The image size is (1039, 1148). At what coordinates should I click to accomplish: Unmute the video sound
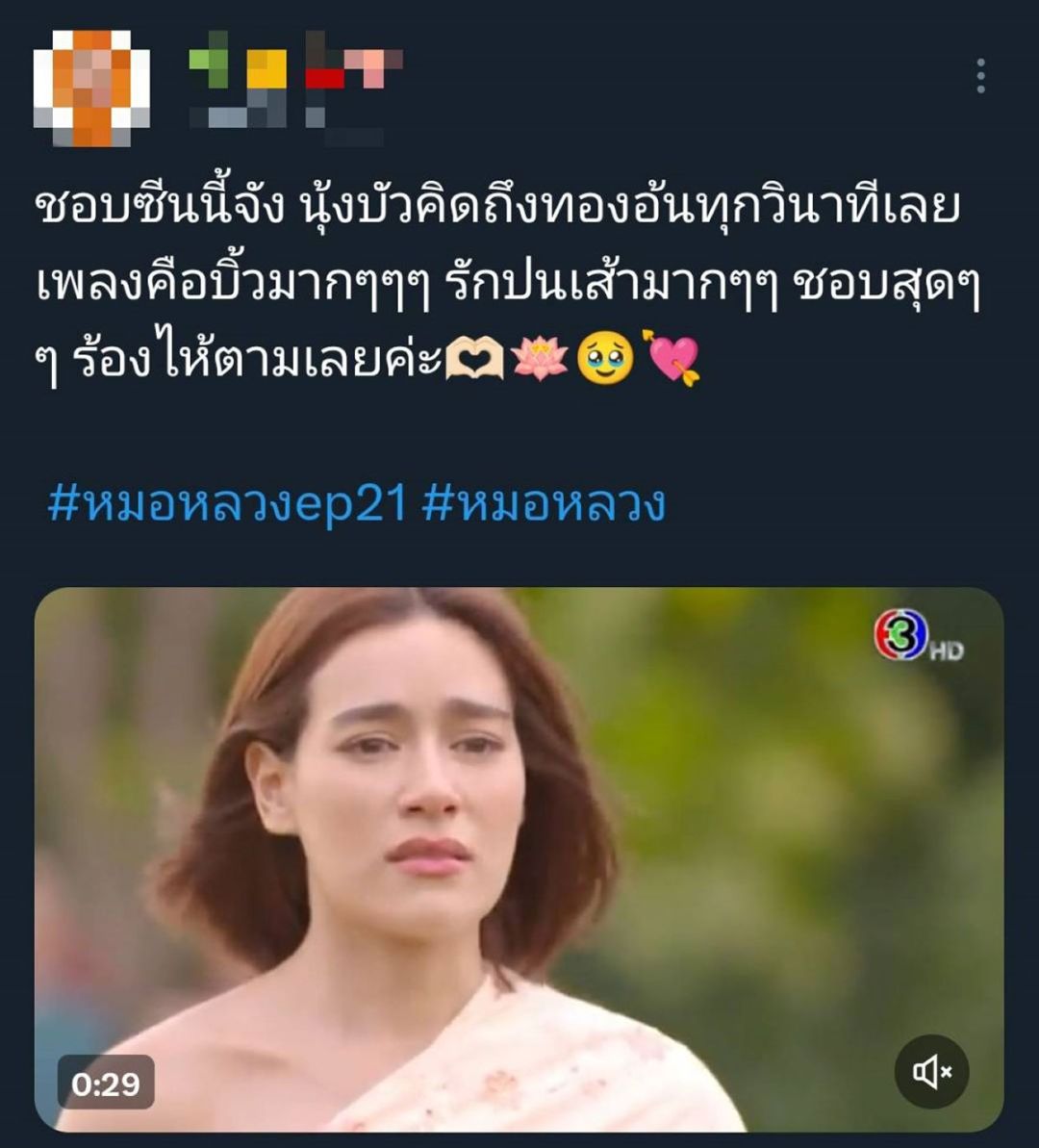point(931,1072)
